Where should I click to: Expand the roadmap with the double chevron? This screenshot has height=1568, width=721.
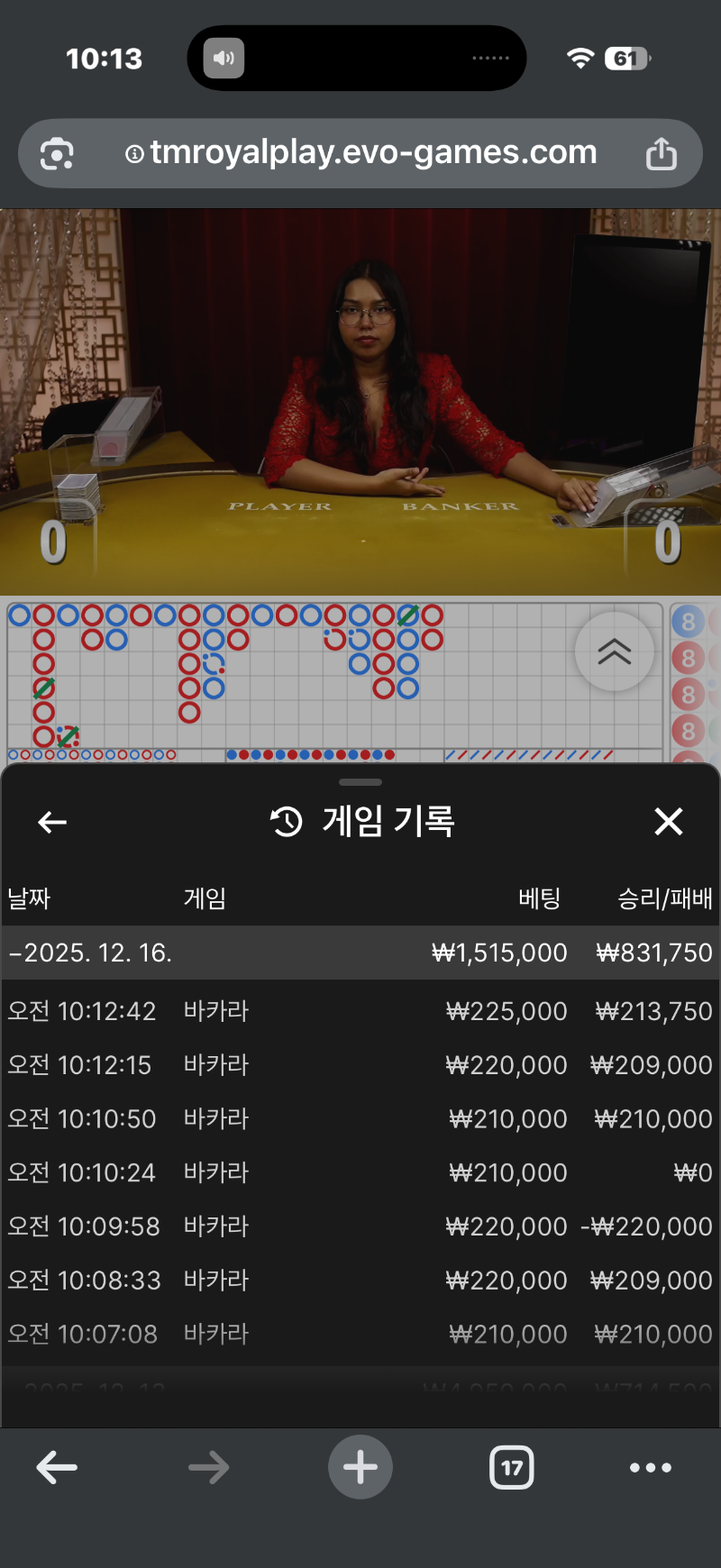coord(614,651)
